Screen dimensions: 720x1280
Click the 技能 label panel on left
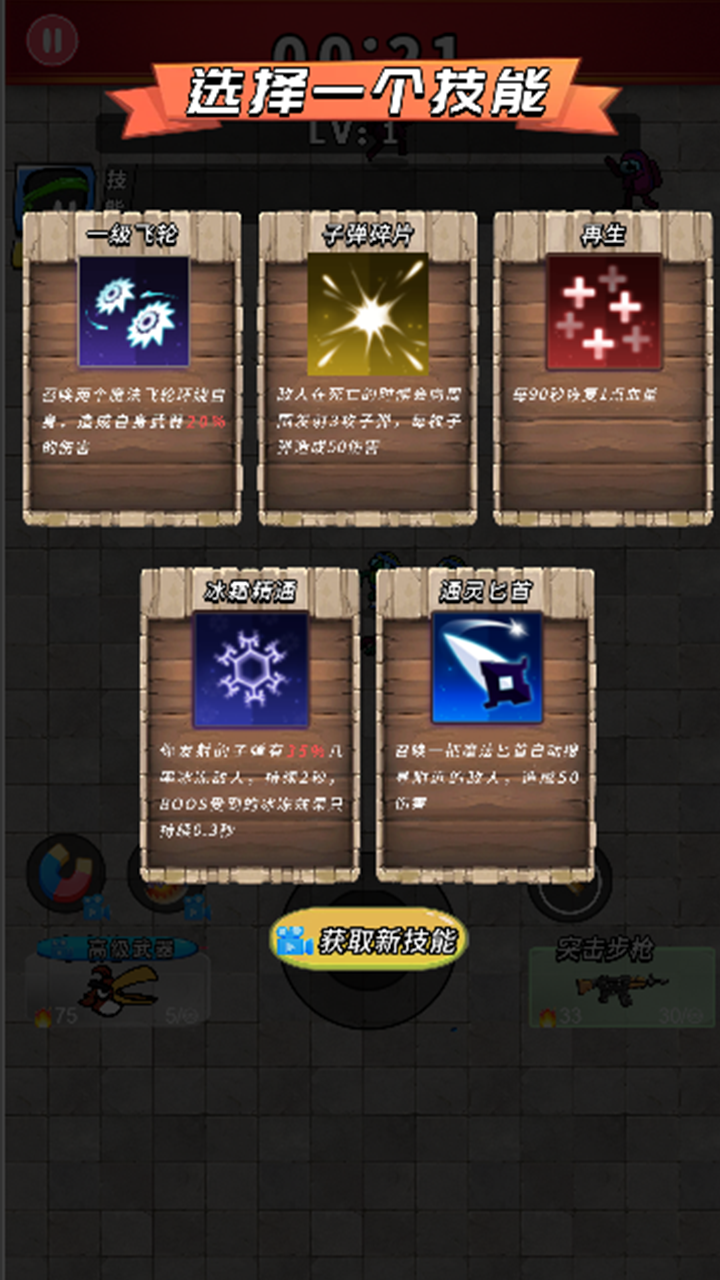point(113,186)
